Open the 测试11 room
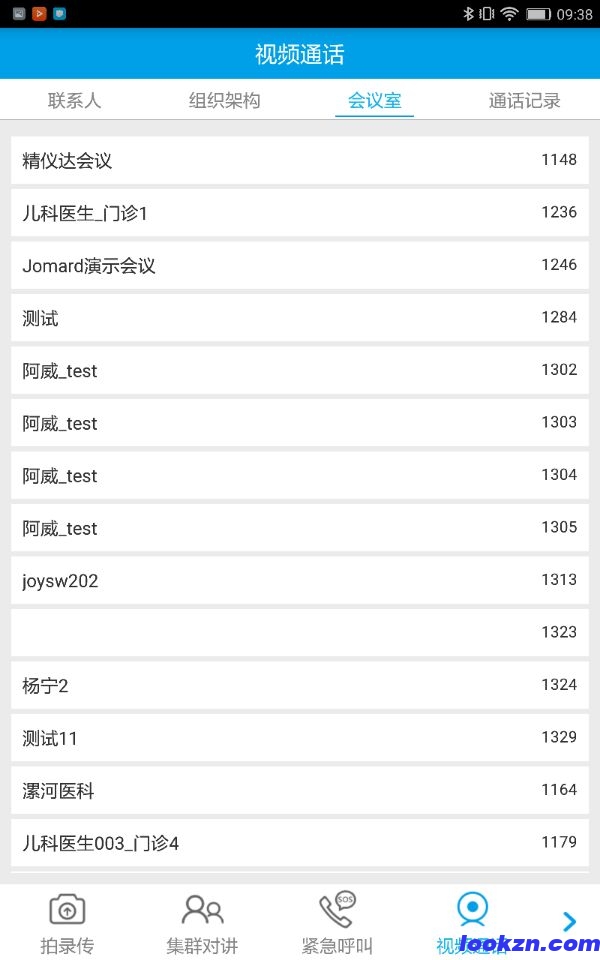600x960 pixels. click(300, 738)
